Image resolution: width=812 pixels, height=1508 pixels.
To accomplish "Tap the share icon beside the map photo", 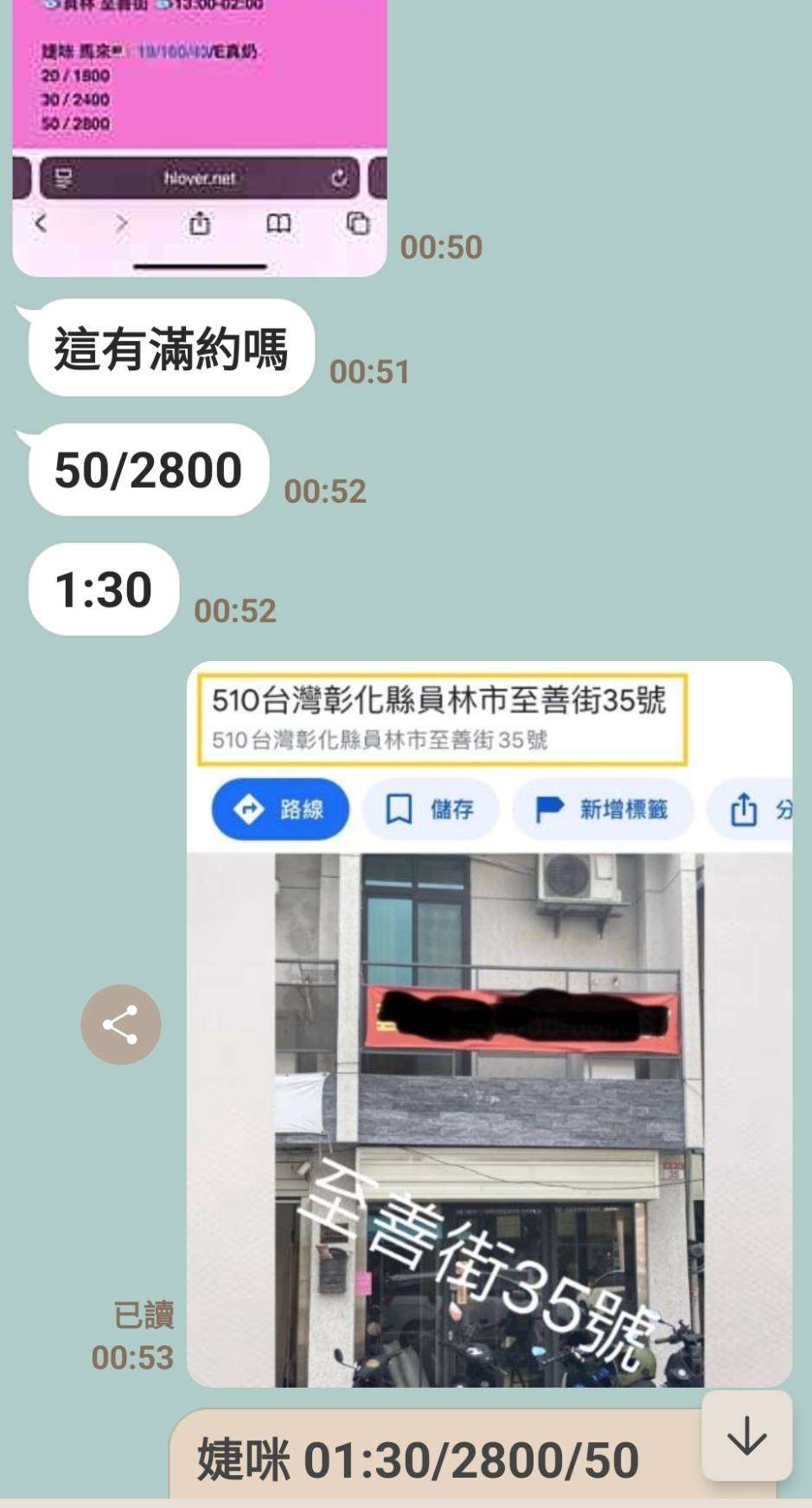I will [121, 1024].
